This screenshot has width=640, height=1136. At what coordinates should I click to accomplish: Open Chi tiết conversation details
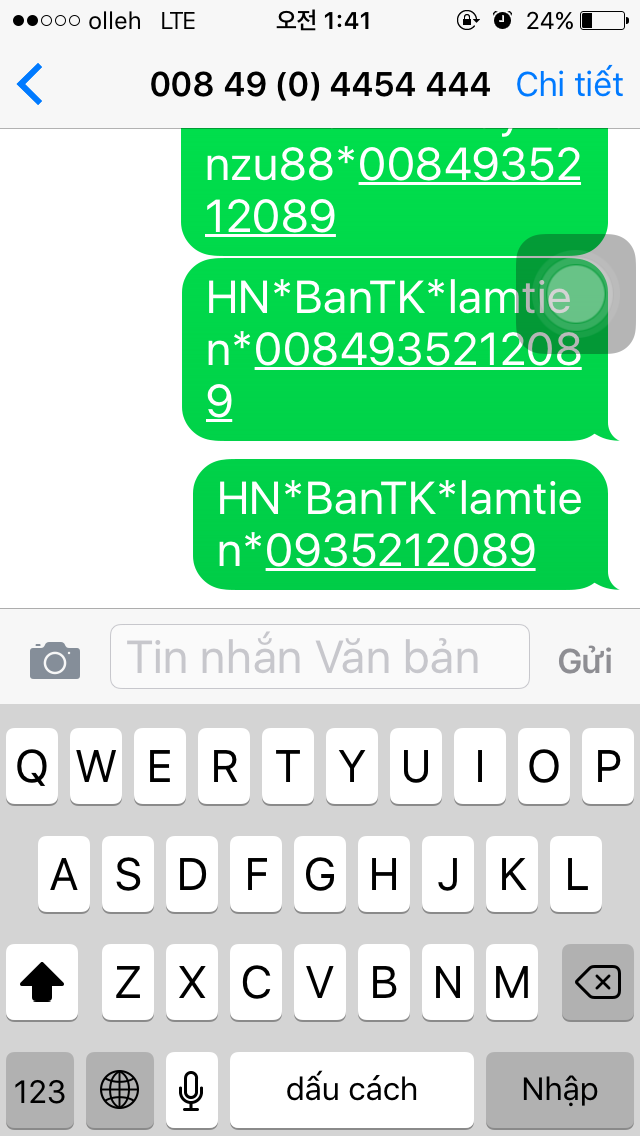click(569, 85)
